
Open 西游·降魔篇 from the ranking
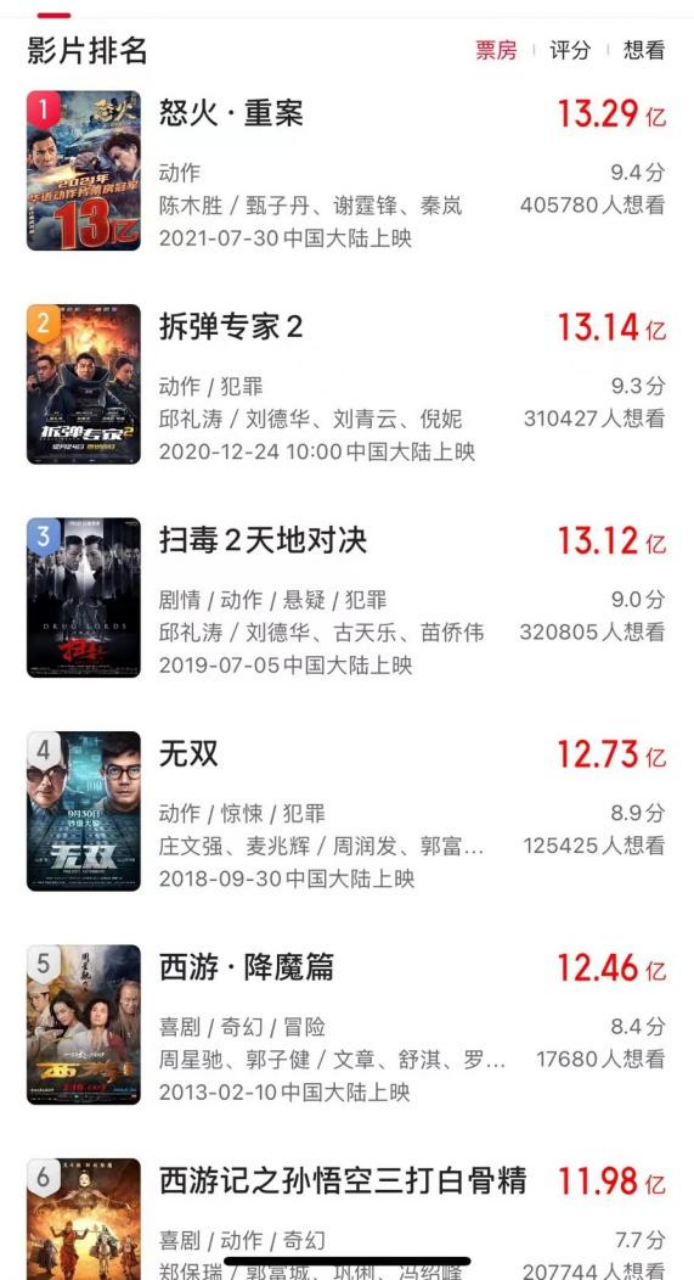(x=246, y=968)
